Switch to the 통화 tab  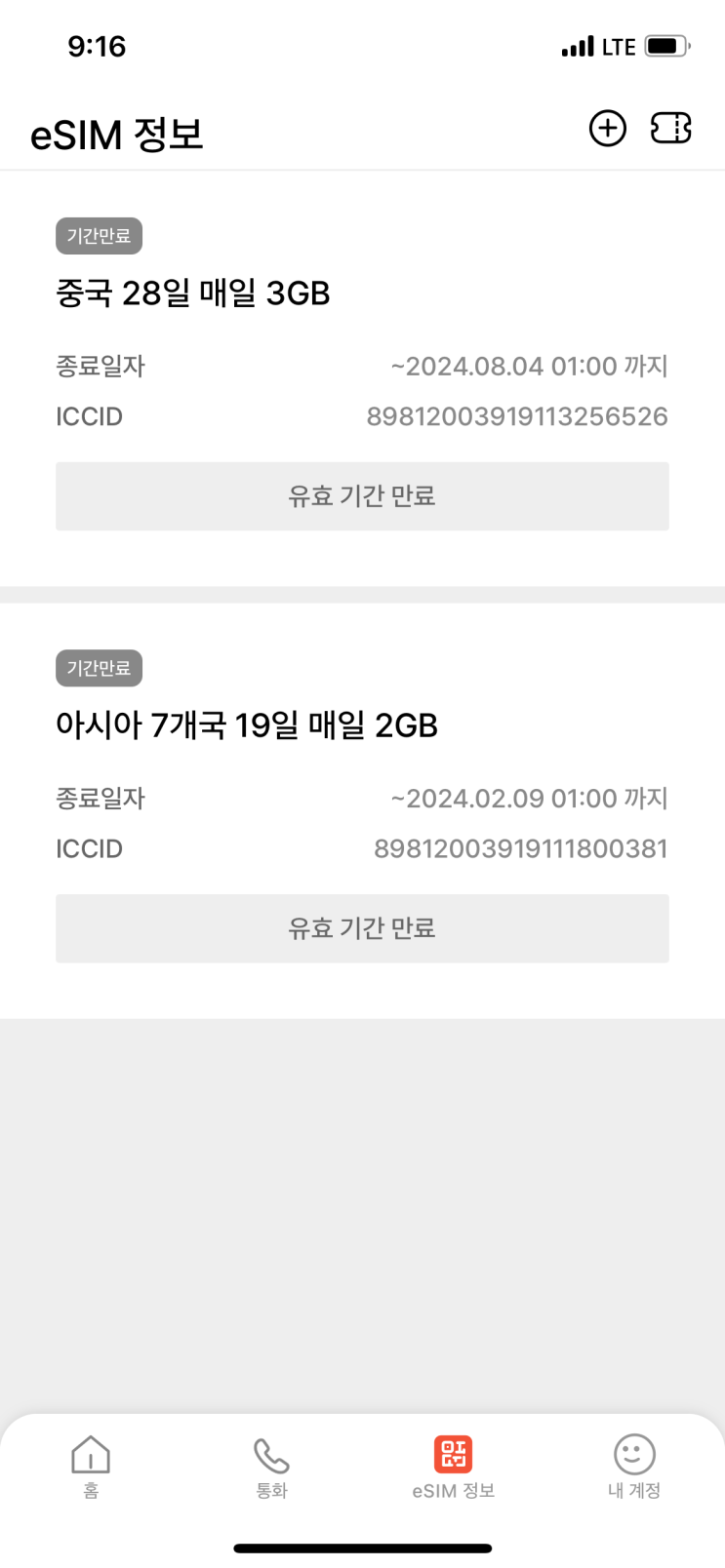tap(271, 1466)
